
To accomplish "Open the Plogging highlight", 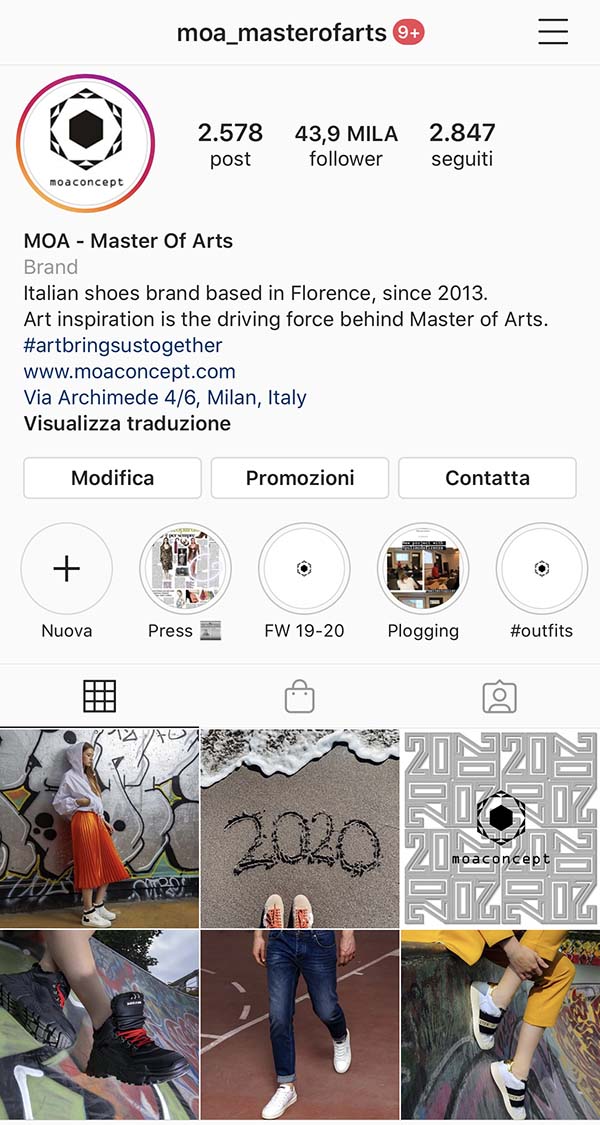I will (423, 569).
